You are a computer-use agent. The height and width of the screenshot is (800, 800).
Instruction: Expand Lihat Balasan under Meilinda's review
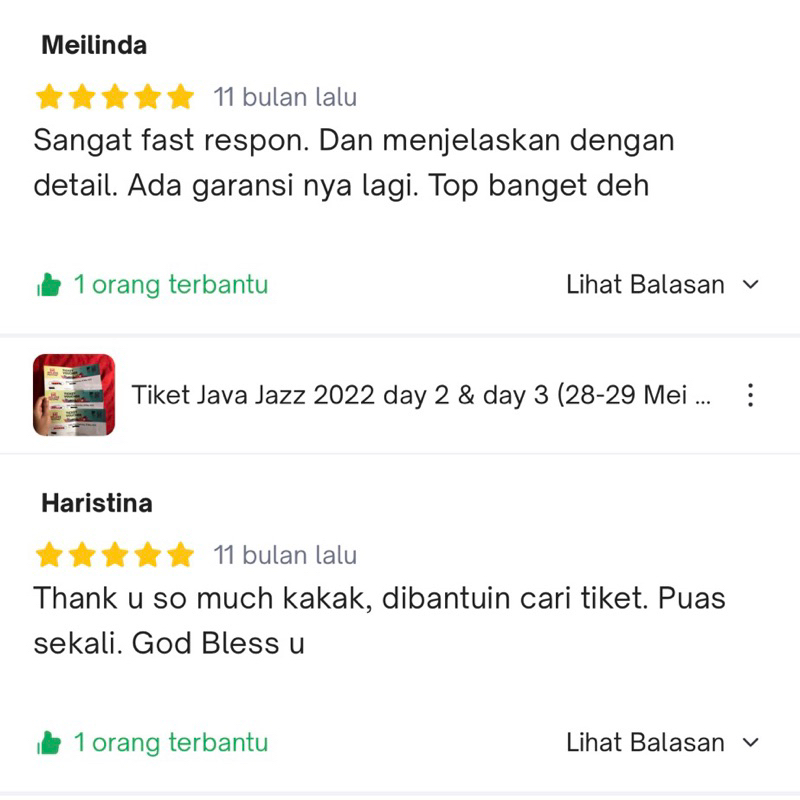tap(662, 285)
